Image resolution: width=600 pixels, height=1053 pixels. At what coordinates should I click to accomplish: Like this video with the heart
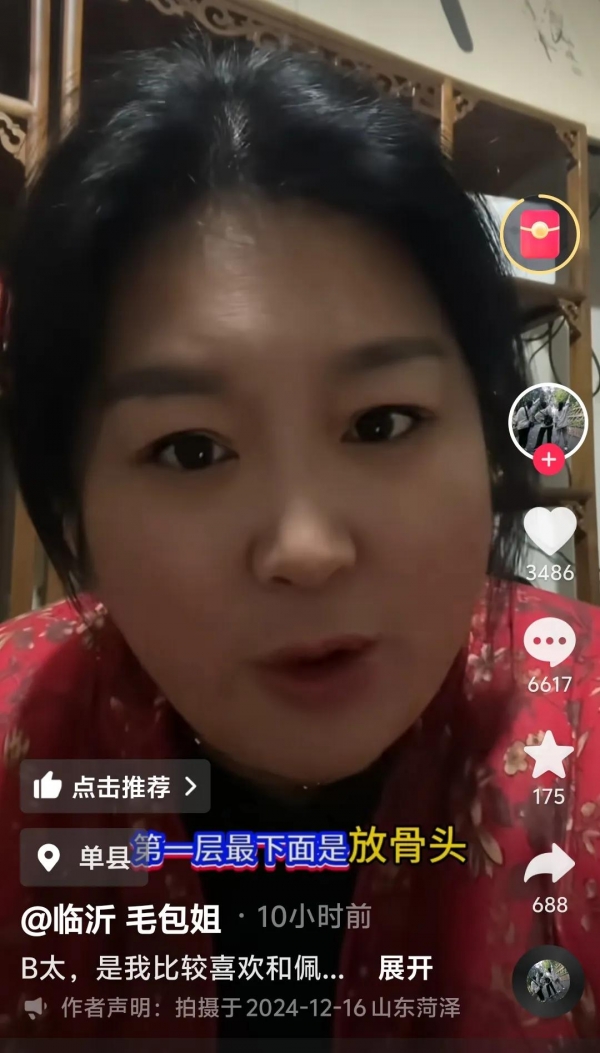[550, 532]
